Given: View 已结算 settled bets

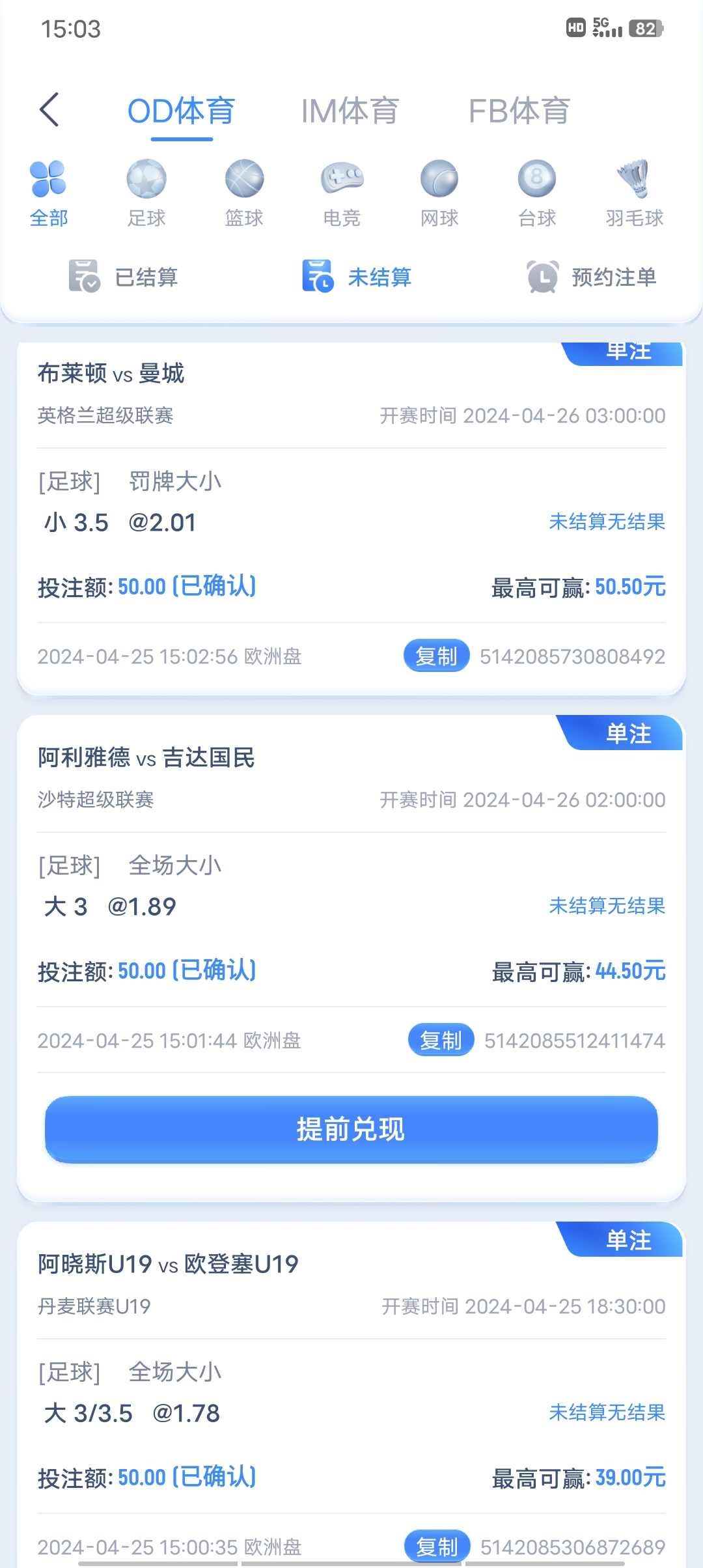Looking at the screenshot, I should coord(124,277).
